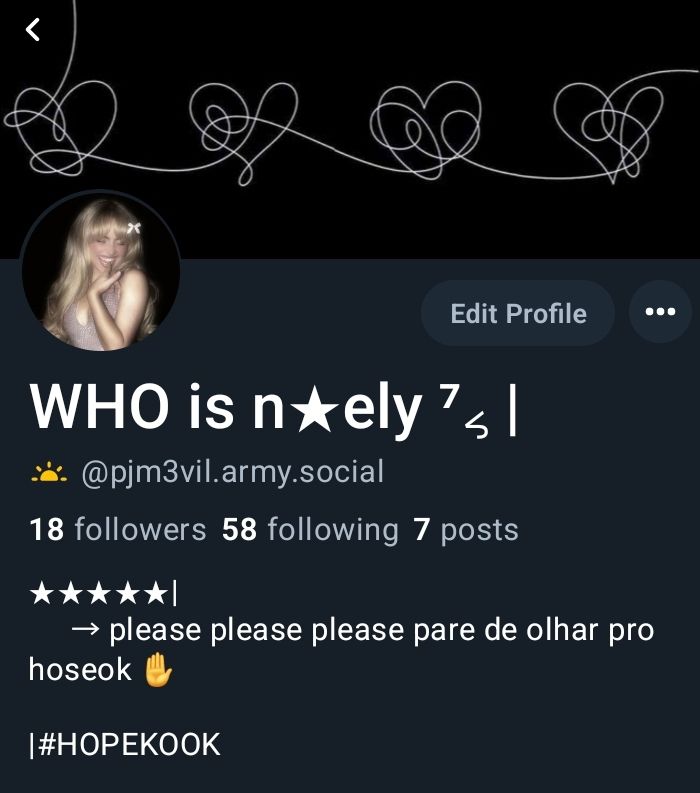Open the three-dot more options menu
This screenshot has height=793, width=700.
tap(660, 312)
